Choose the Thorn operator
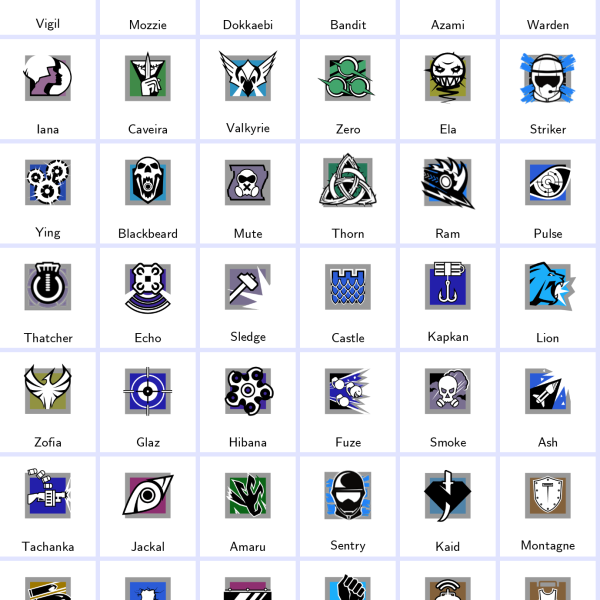This screenshot has width=600, height=600. point(348,182)
